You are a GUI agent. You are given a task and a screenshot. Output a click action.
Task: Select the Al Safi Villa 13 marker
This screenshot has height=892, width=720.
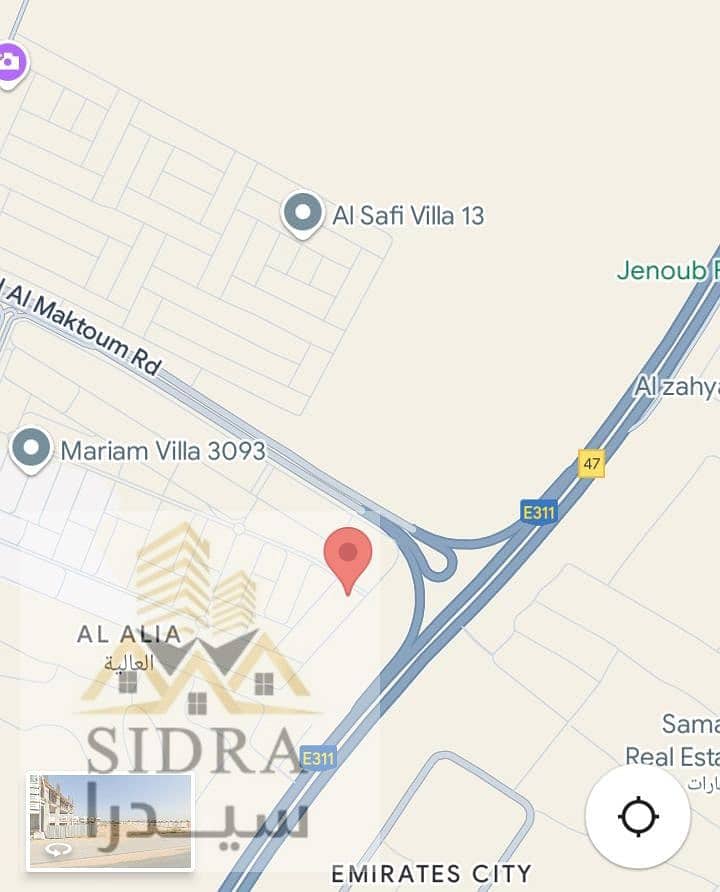302,213
